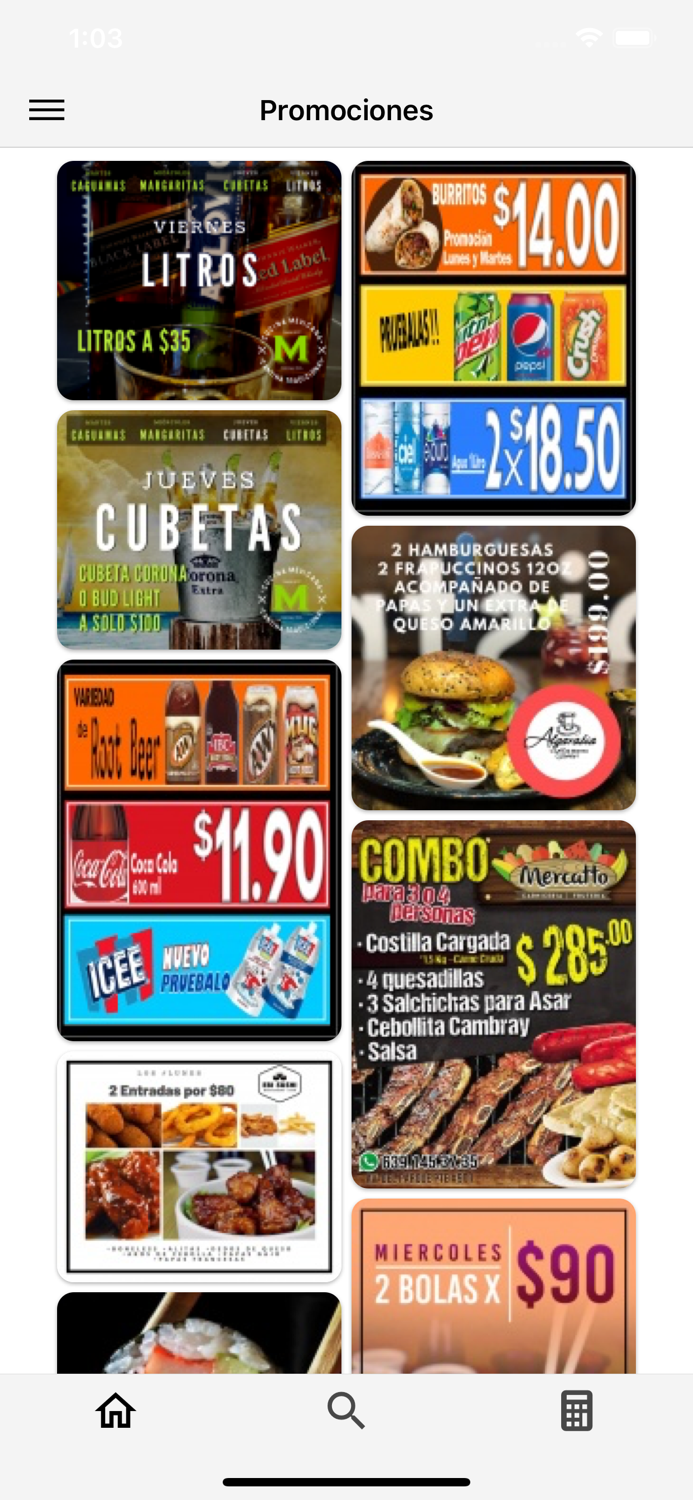Image resolution: width=693 pixels, height=1500 pixels.
Task: Open the Jueves Cubetas promotion card
Action: click(199, 530)
